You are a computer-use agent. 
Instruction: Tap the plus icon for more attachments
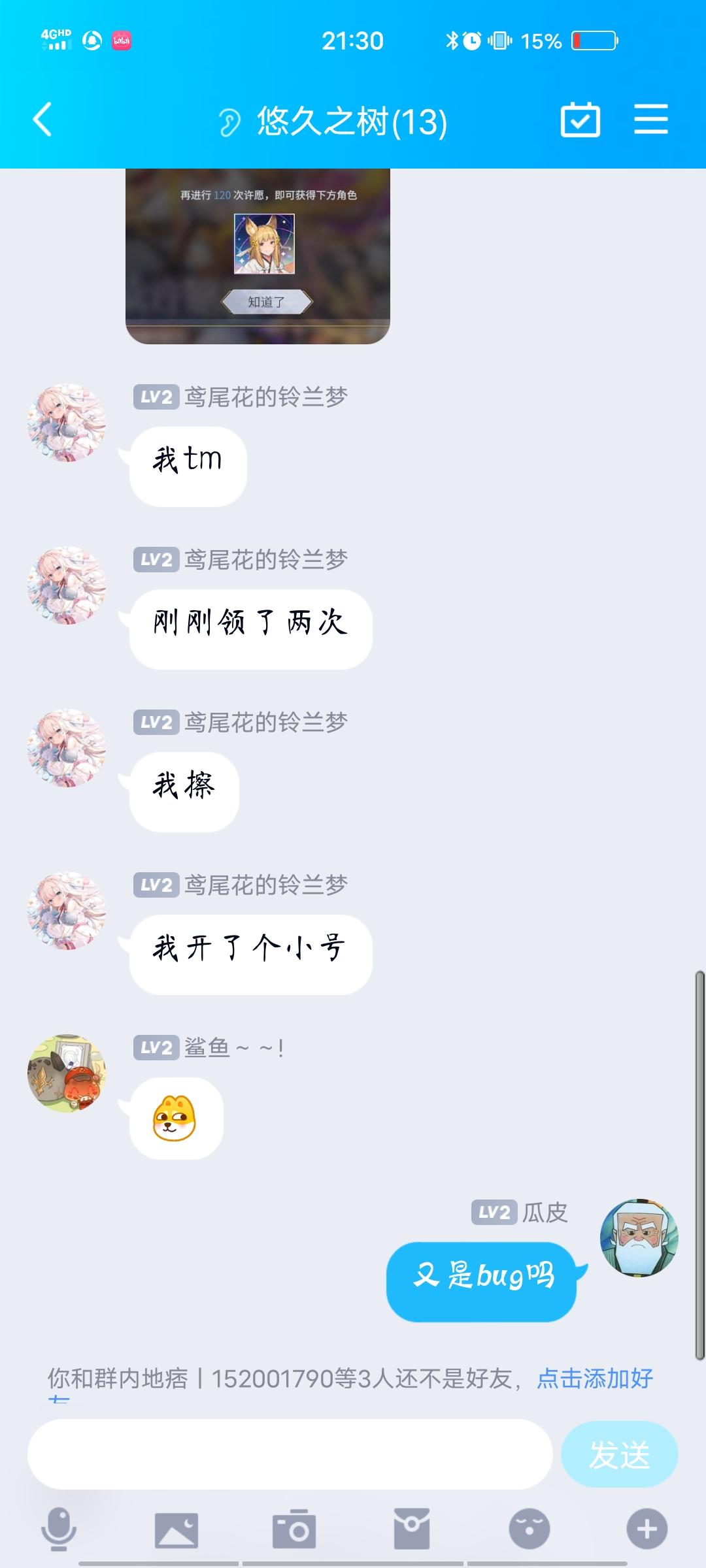(647, 1529)
